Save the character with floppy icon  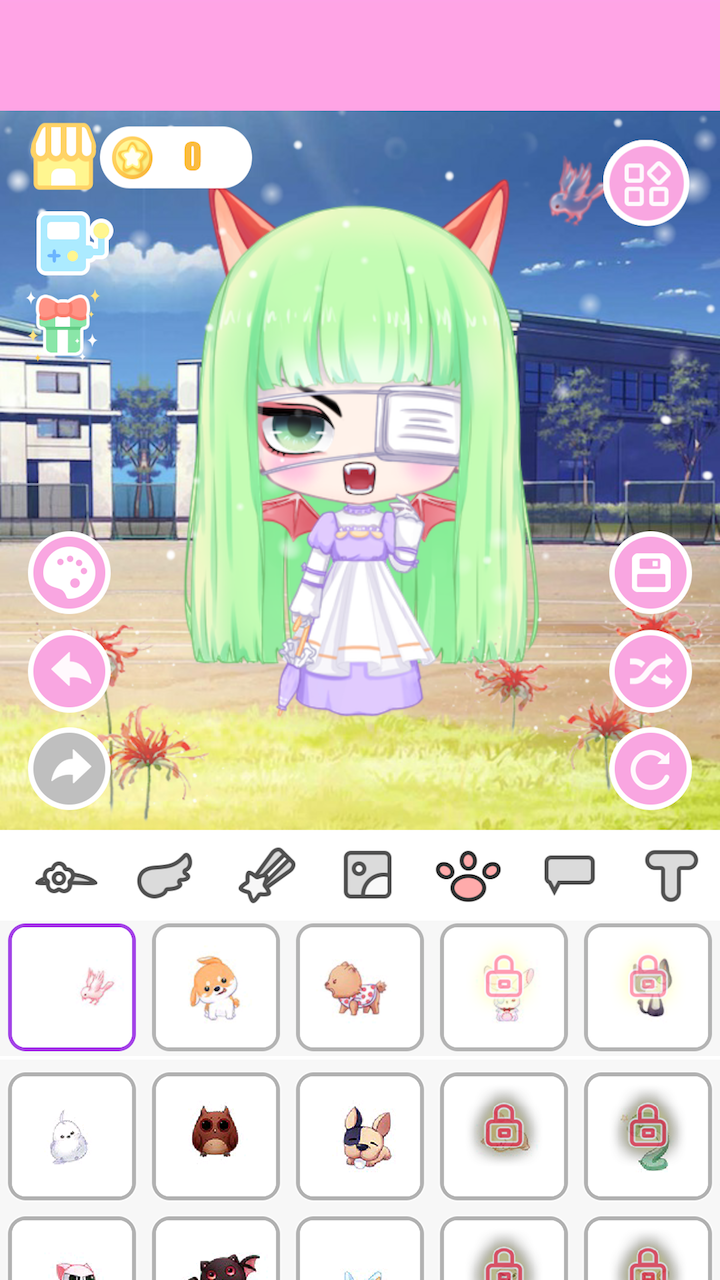650,573
